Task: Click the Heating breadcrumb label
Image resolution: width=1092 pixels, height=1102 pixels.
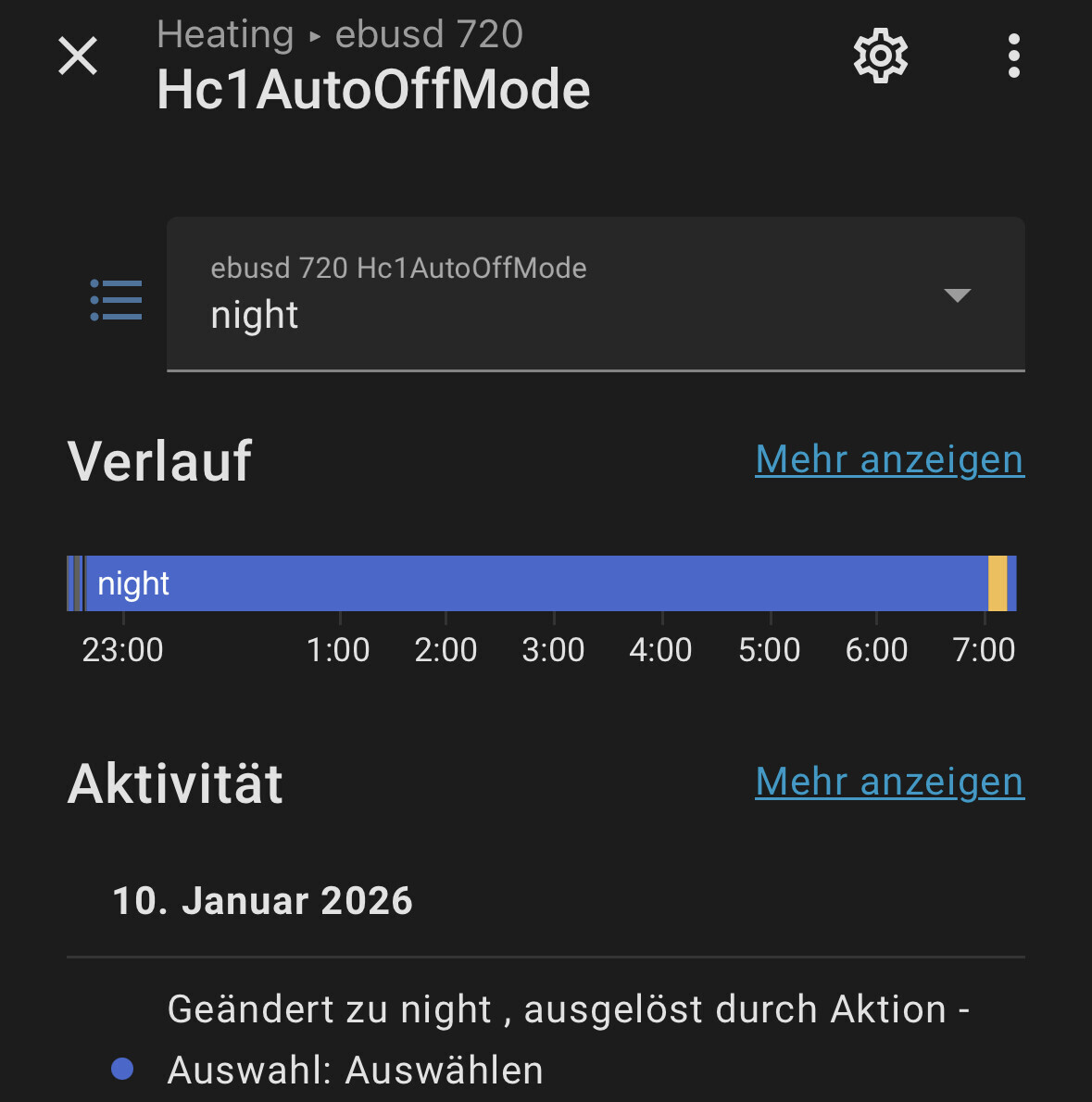Action: 224,33
